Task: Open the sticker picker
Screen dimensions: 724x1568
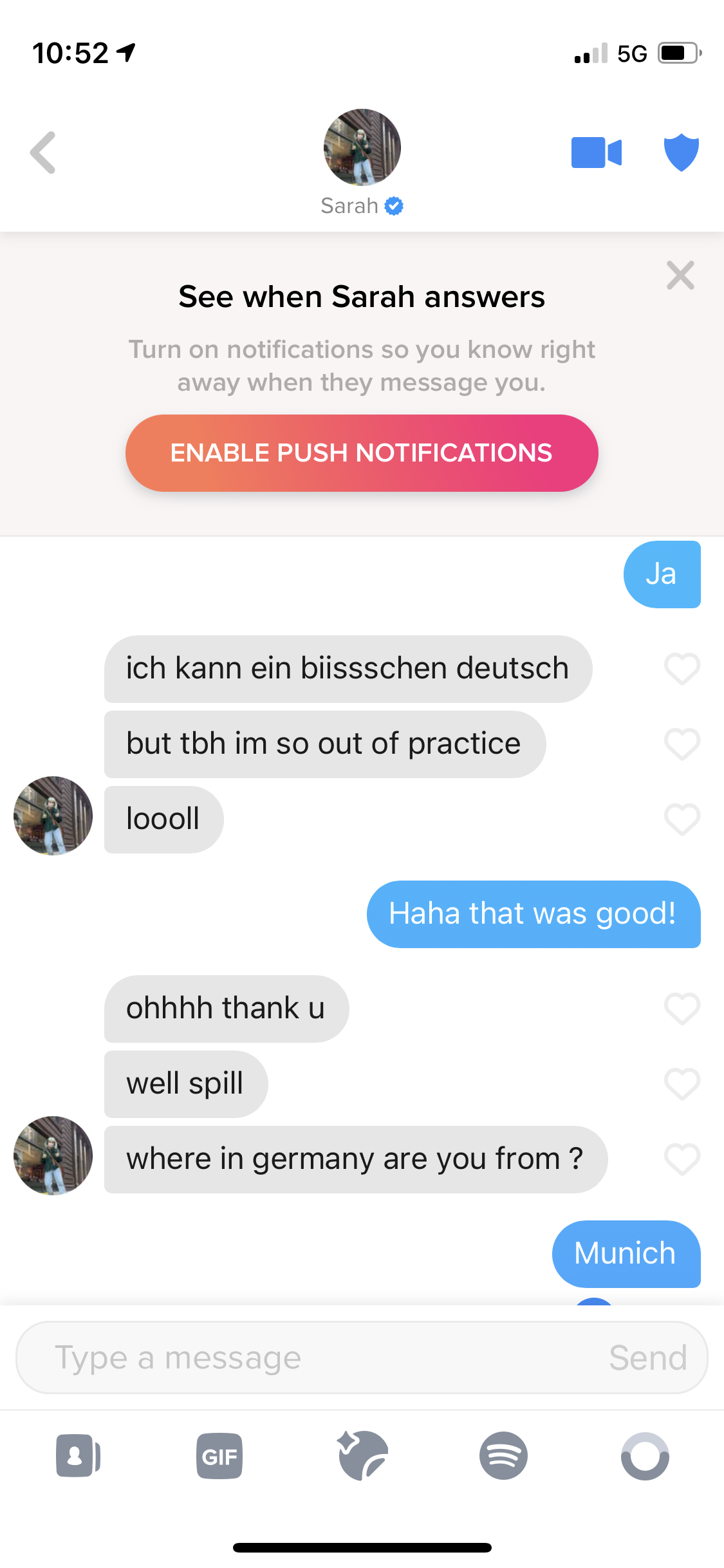Action: pyautogui.click(x=362, y=1455)
